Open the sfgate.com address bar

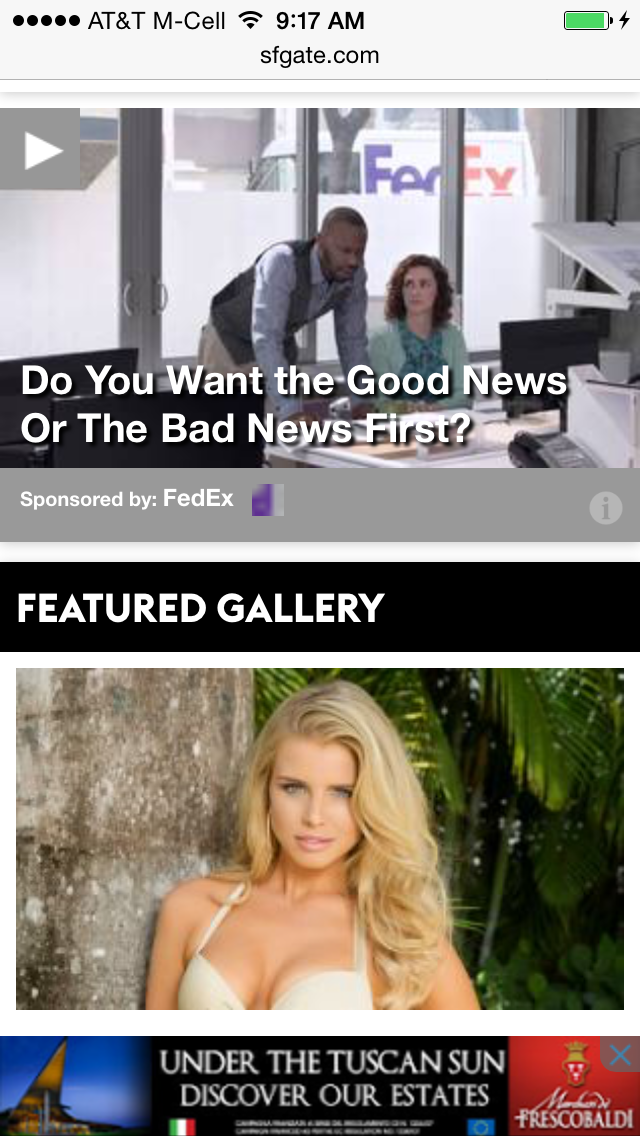pyautogui.click(x=320, y=55)
